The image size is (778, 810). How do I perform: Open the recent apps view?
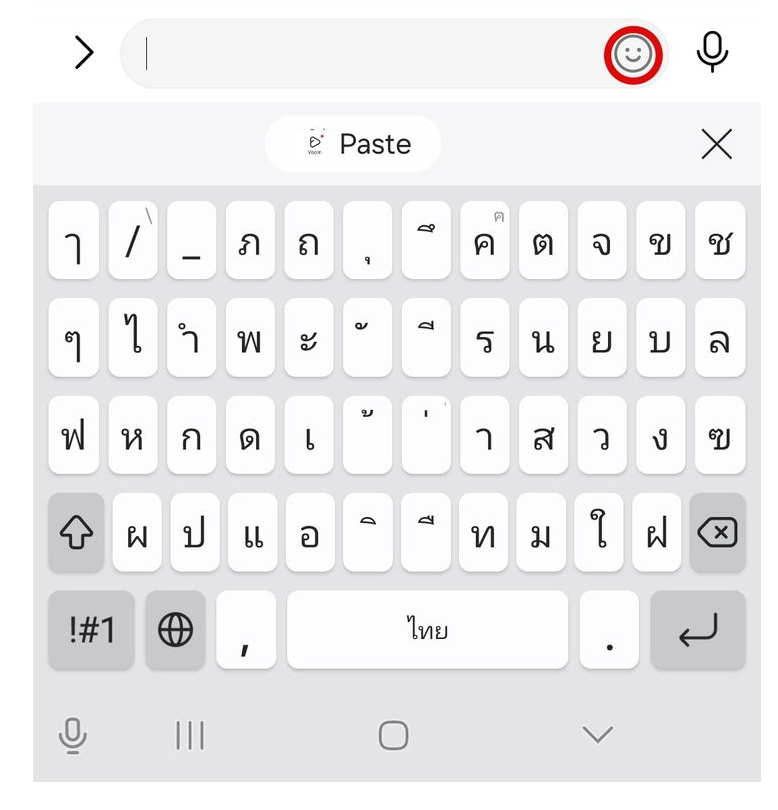click(x=189, y=736)
